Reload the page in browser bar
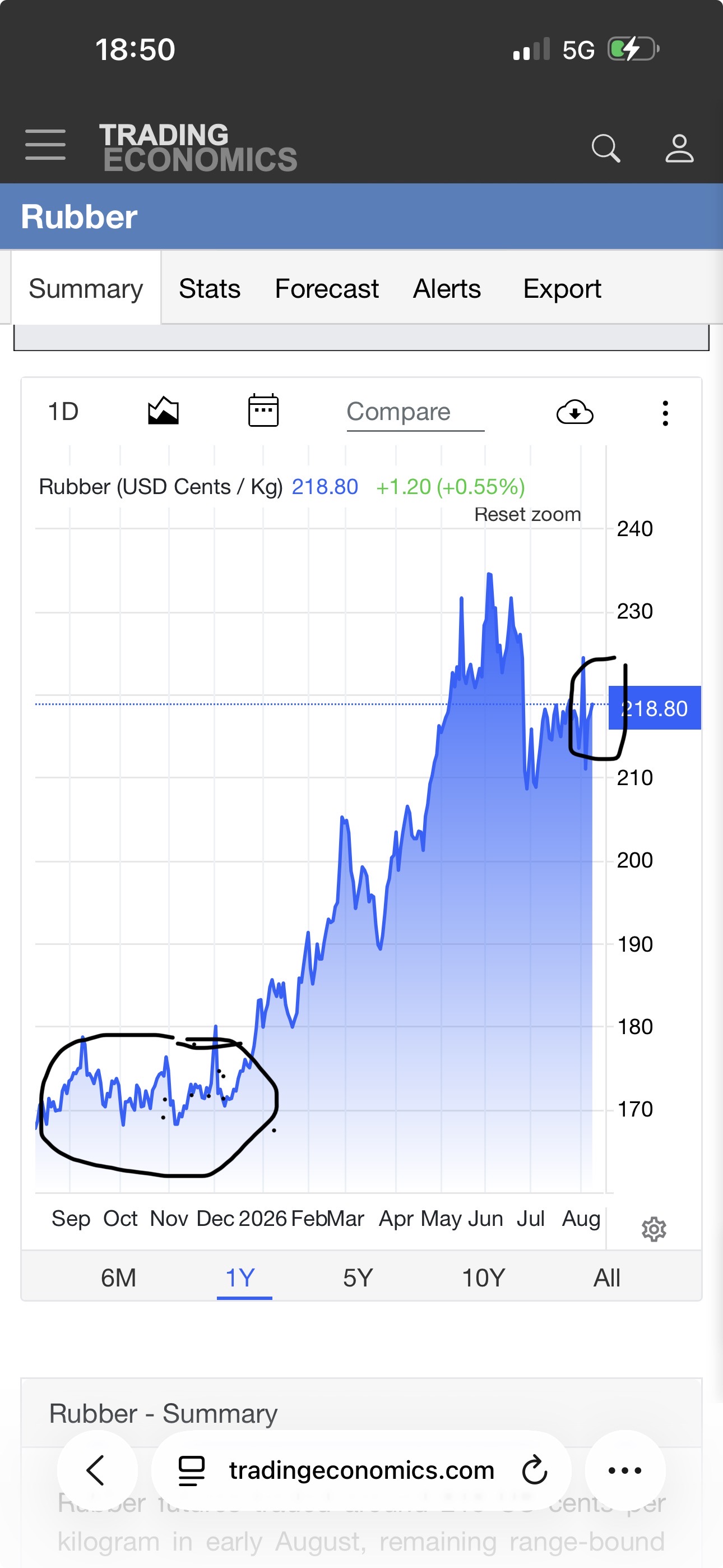Image resolution: width=723 pixels, height=1568 pixels. (535, 1470)
